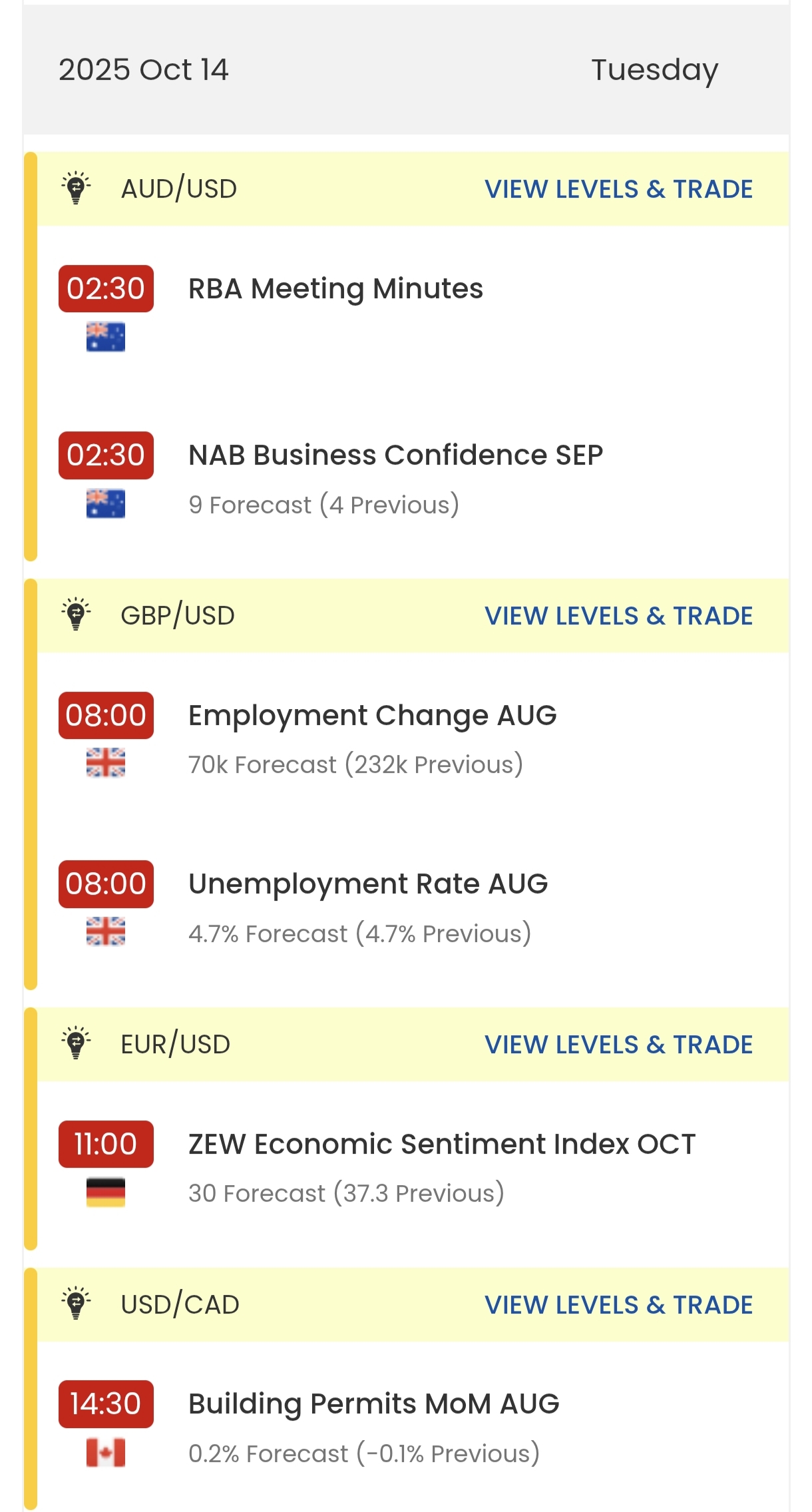
Task: Tap View Levels & Trade beside EUR/USD
Action: 618,1045
